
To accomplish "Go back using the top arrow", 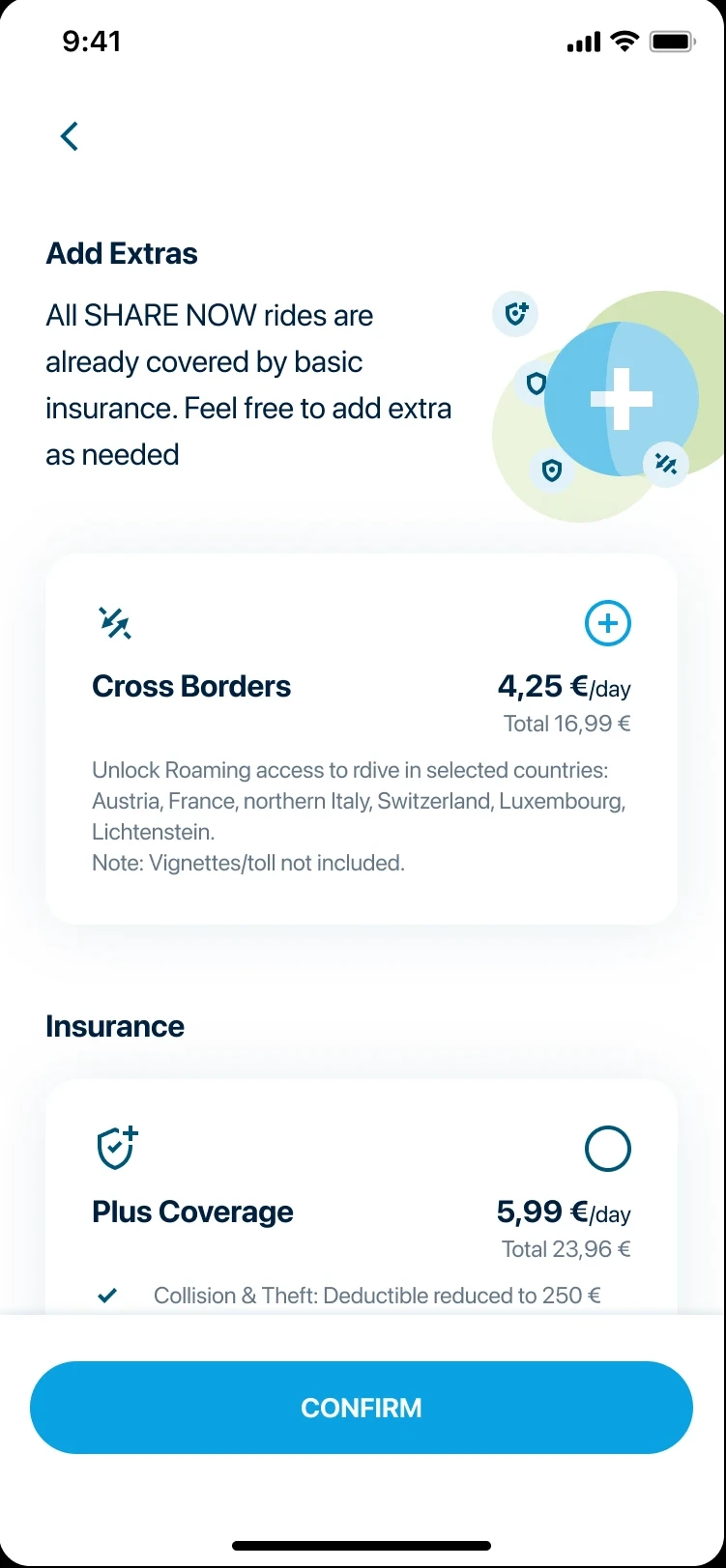I will pyautogui.click(x=70, y=136).
